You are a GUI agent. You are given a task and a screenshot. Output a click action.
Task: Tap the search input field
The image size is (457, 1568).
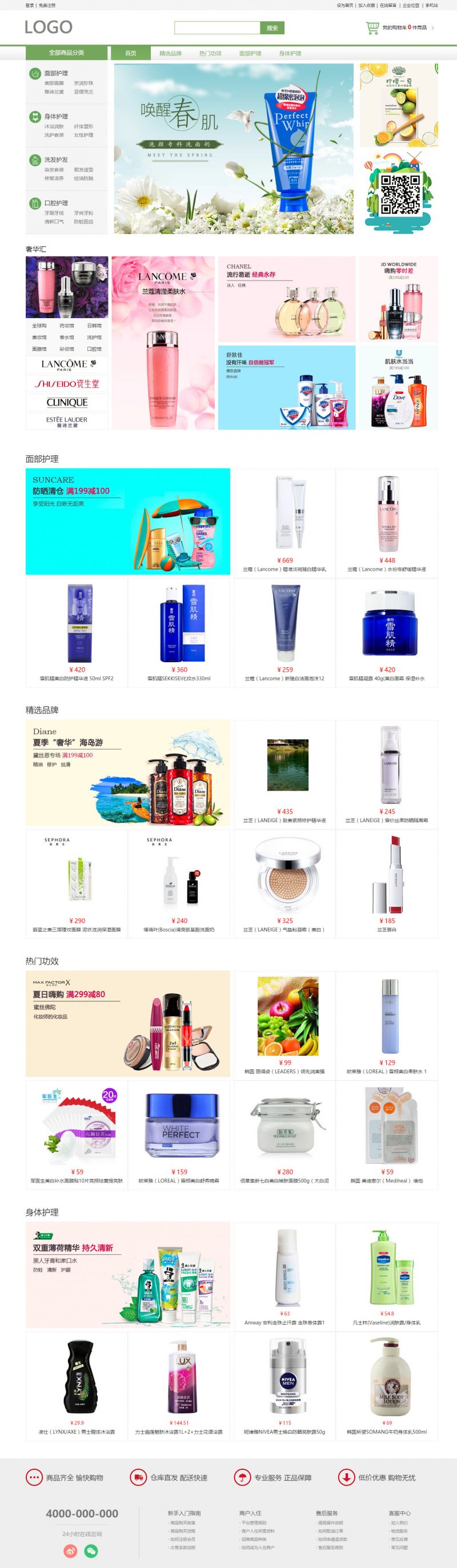tap(217, 28)
